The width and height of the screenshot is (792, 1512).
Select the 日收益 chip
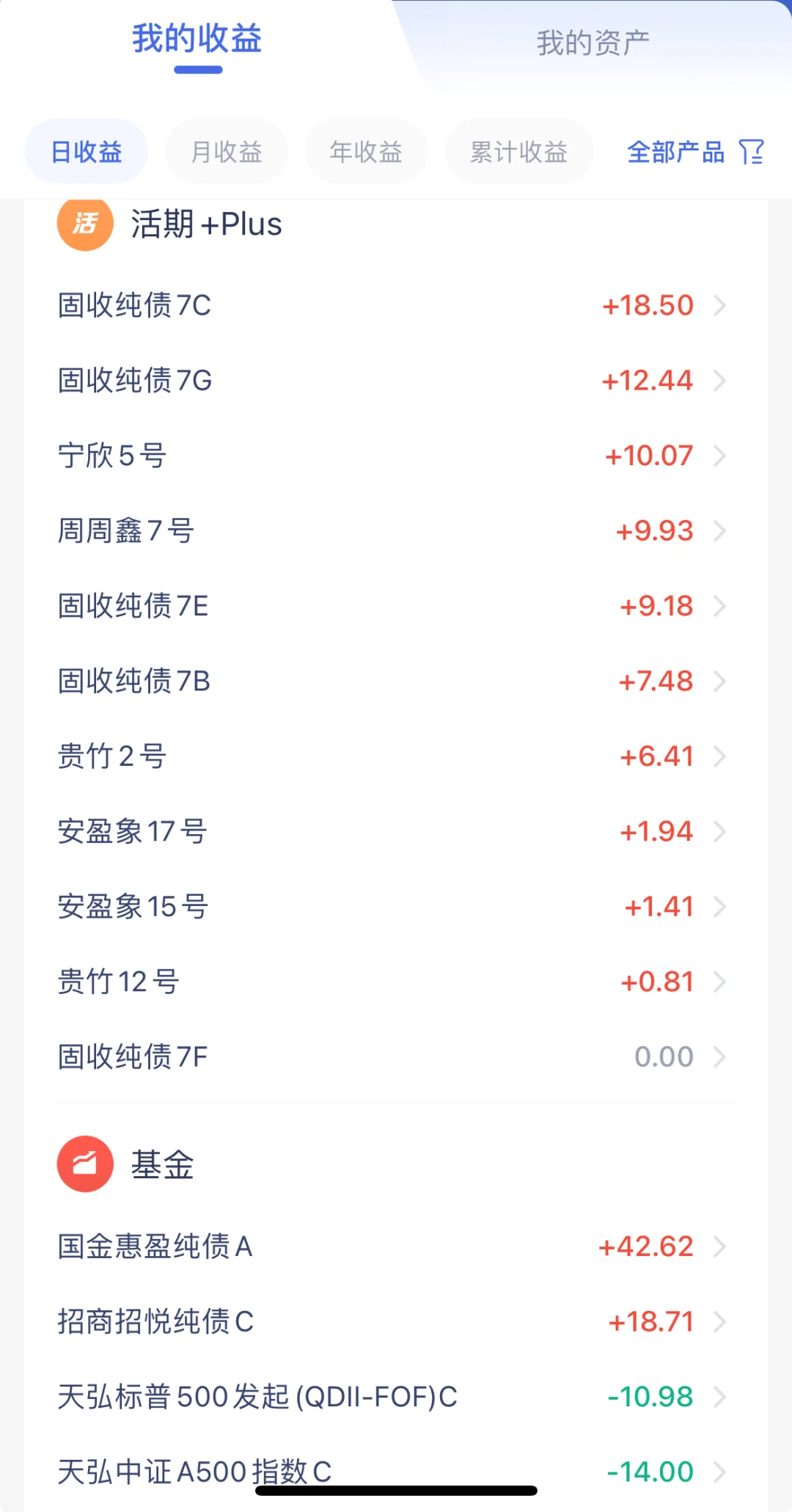click(x=87, y=151)
